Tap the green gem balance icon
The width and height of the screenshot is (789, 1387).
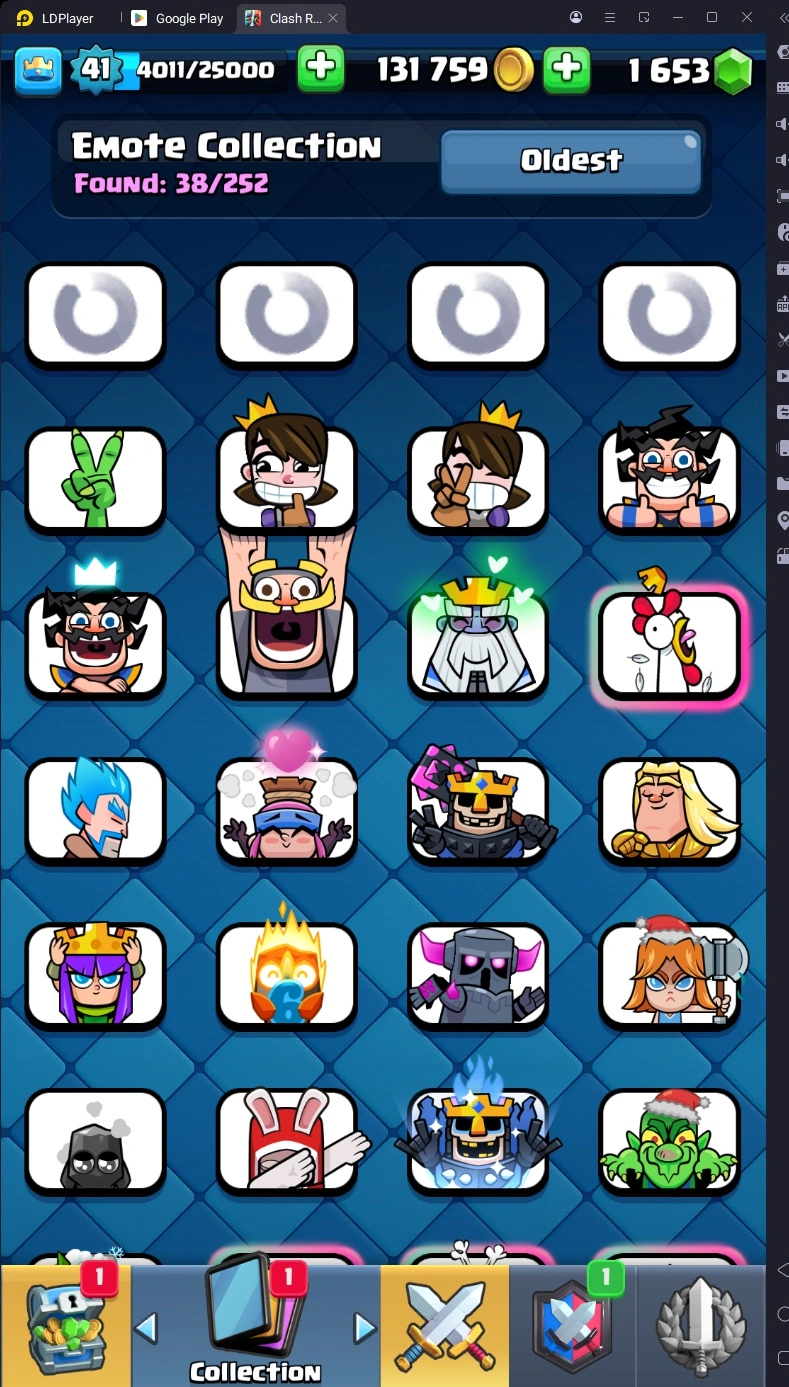pyautogui.click(x=733, y=70)
